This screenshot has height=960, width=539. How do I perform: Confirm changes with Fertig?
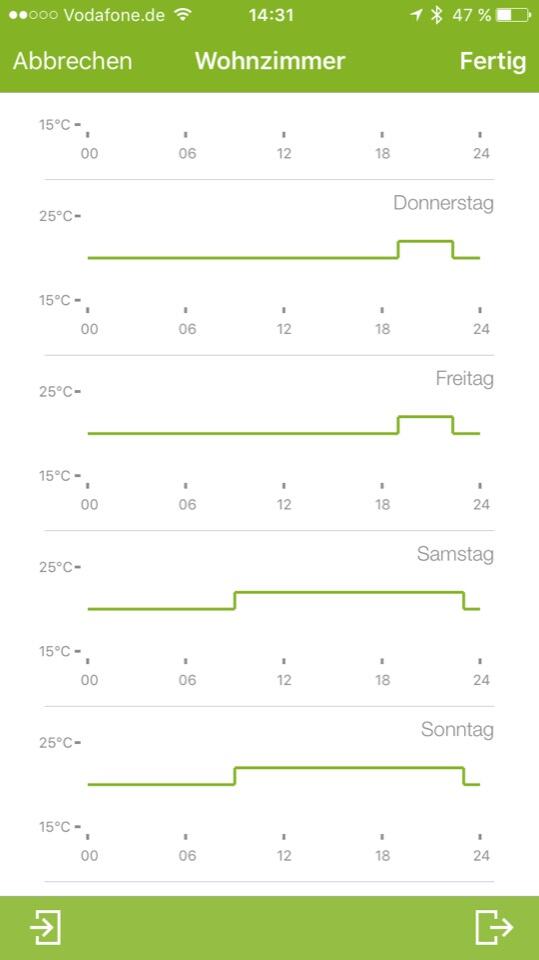pos(492,61)
